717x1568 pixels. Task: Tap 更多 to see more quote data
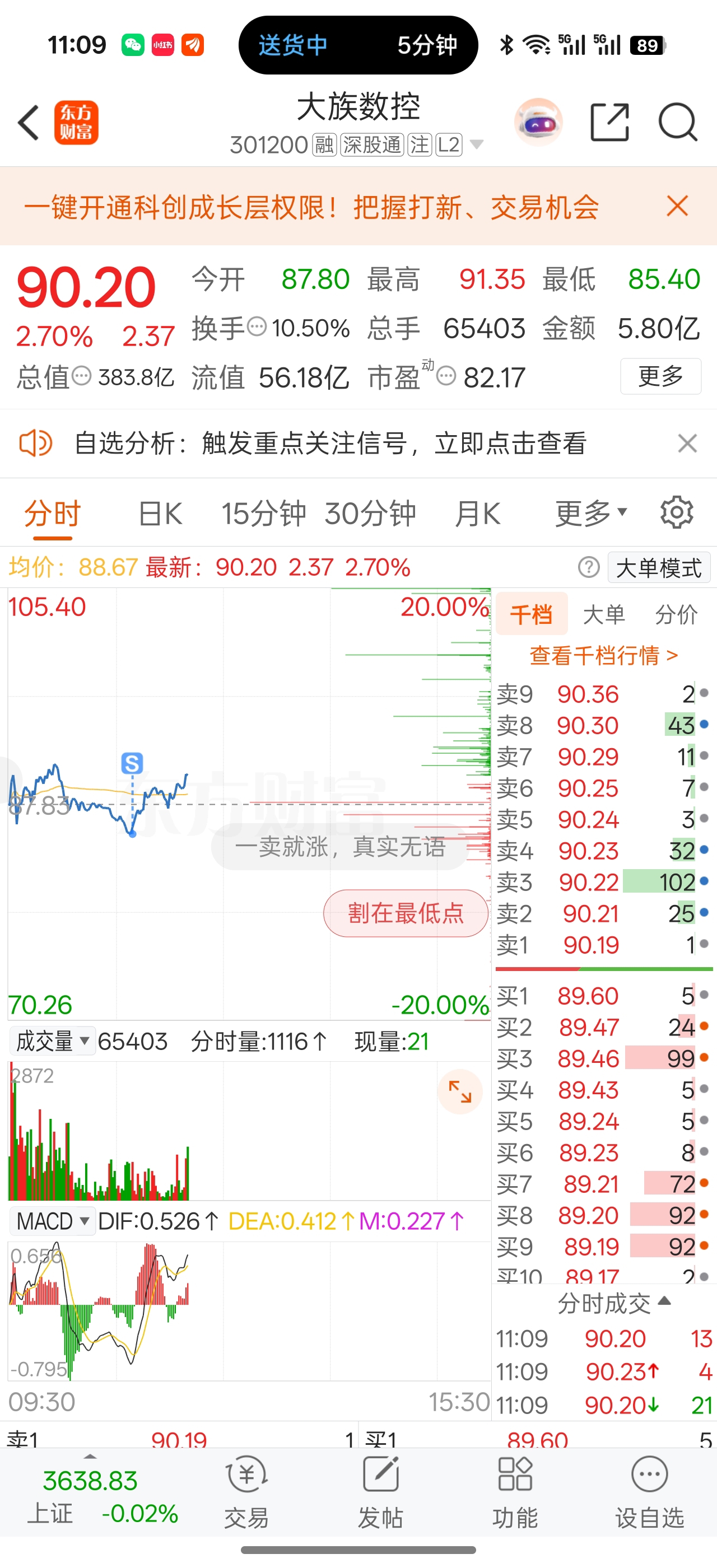coord(660,376)
